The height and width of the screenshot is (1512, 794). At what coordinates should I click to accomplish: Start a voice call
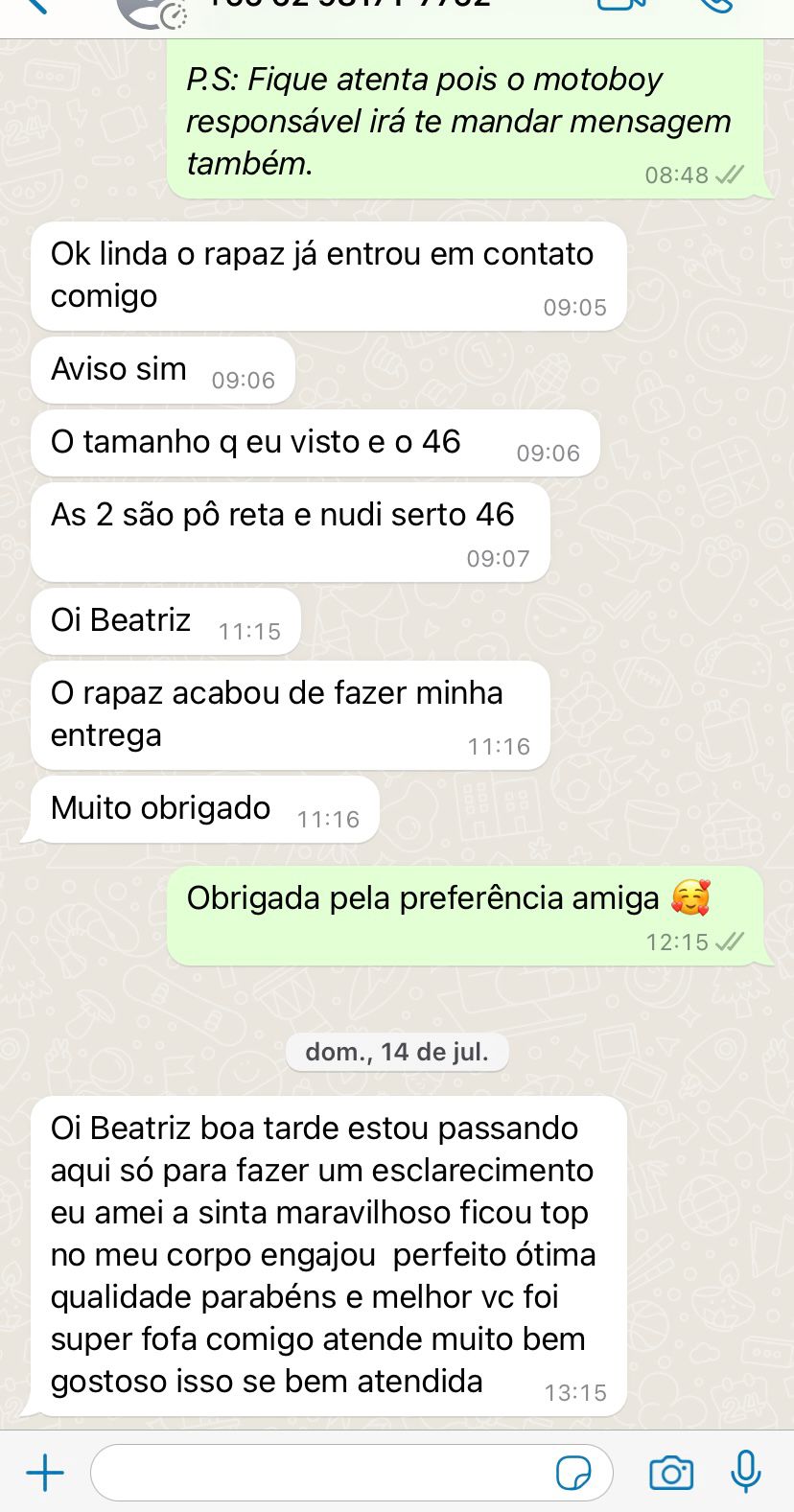717,6
